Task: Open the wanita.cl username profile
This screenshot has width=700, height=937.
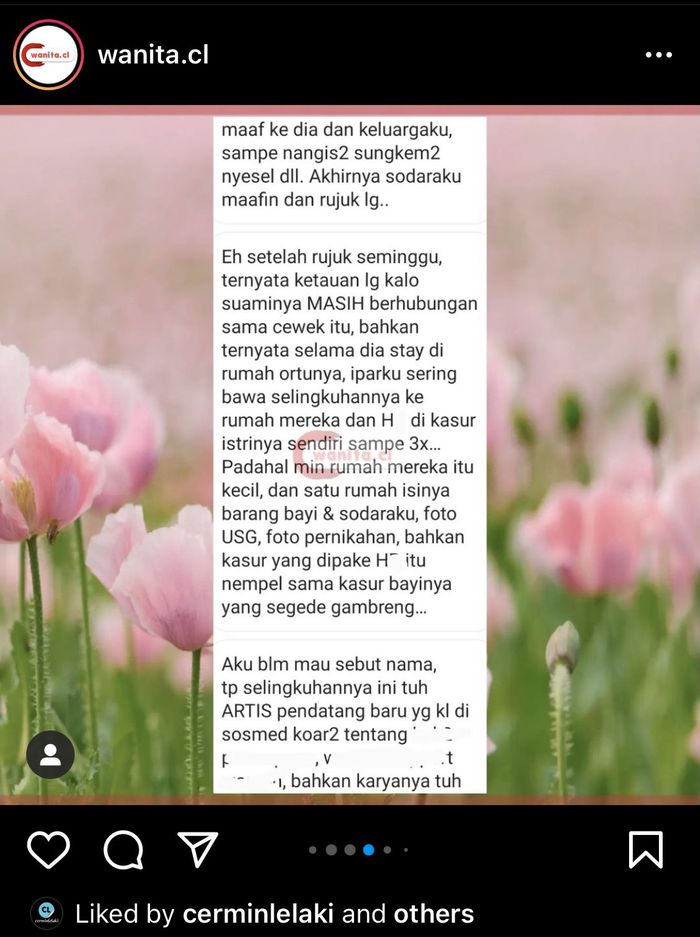Action: (x=153, y=55)
